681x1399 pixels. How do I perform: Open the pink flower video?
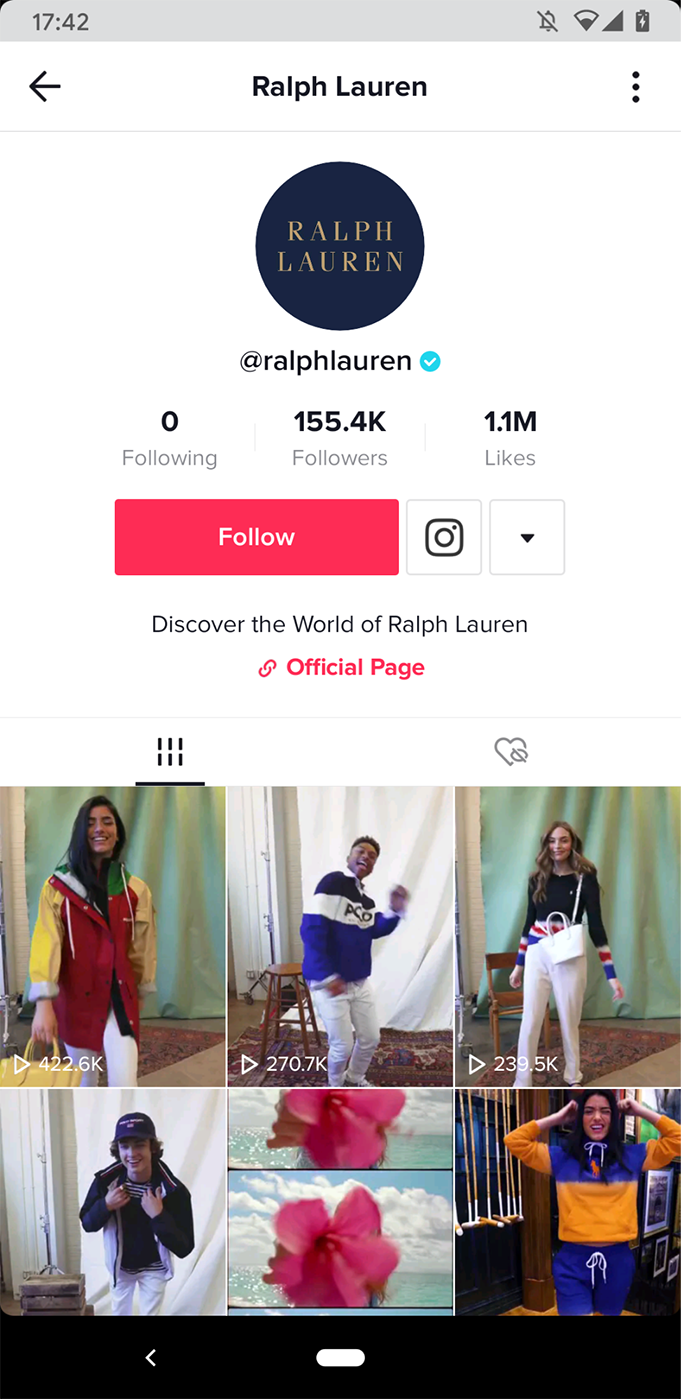(x=340, y=1200)
